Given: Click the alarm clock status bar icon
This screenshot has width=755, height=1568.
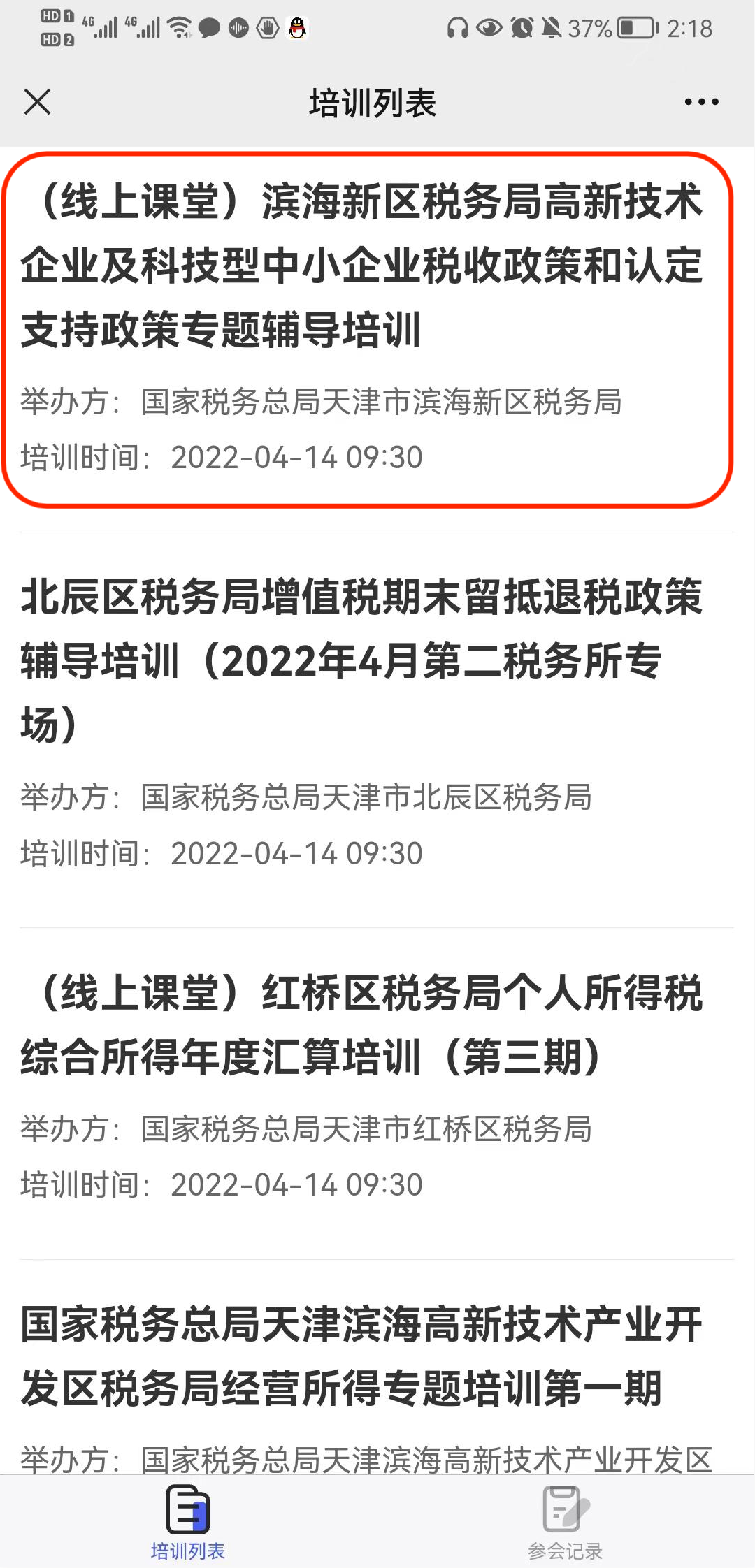Looking at the screenshot, I should click(x=523, y=28).
